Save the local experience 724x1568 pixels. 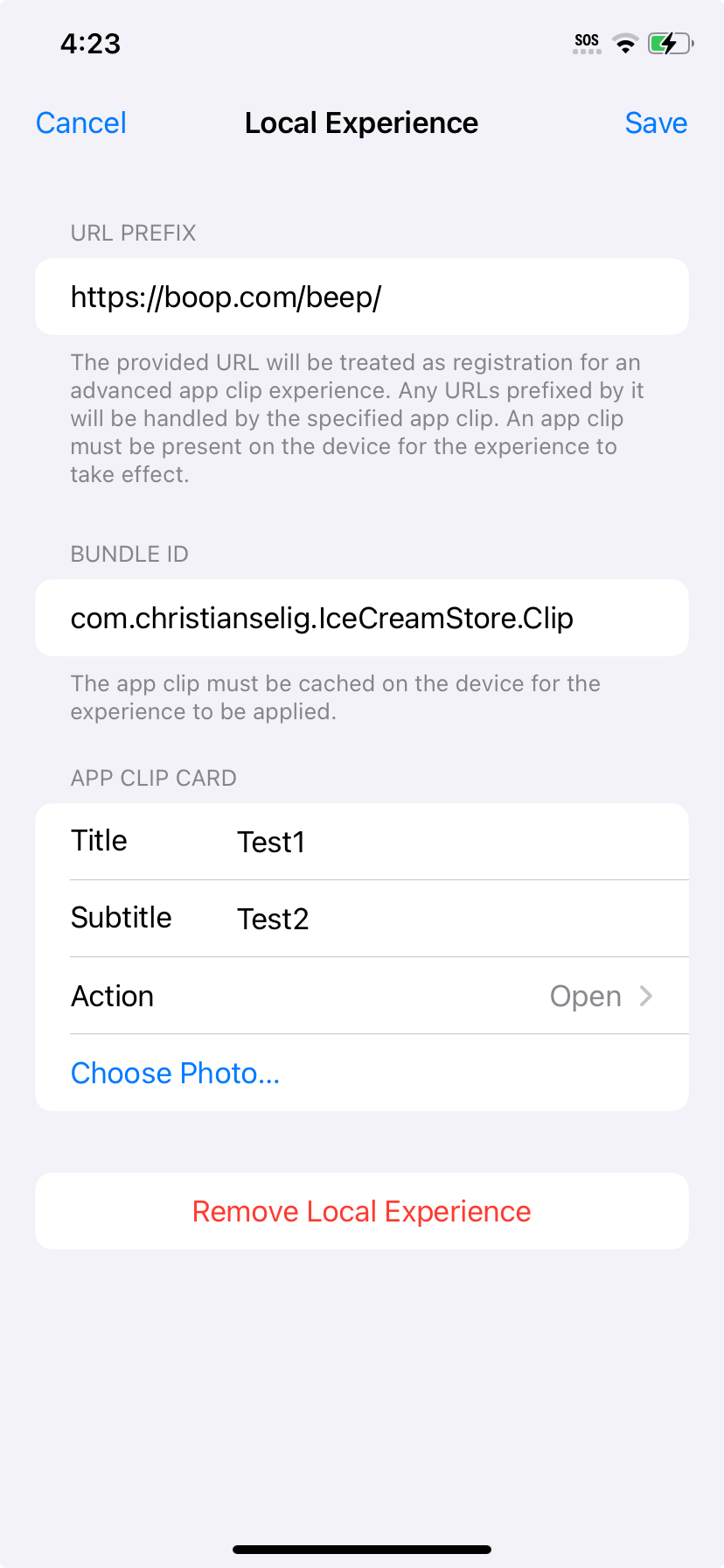(x=656, y=123)
